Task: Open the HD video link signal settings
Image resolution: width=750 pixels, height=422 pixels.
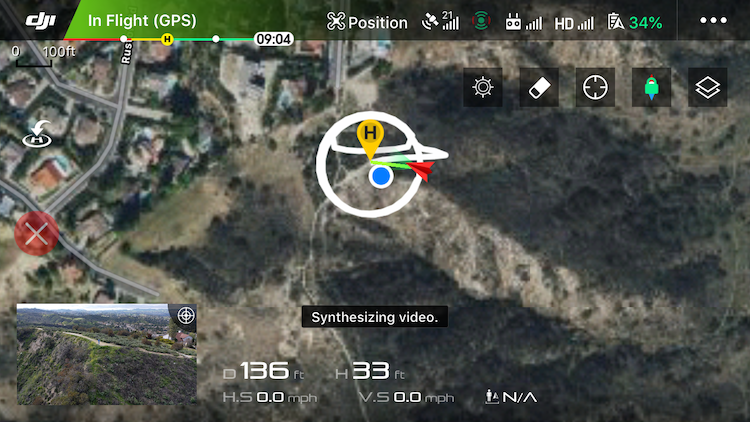Action: [573, 21]
